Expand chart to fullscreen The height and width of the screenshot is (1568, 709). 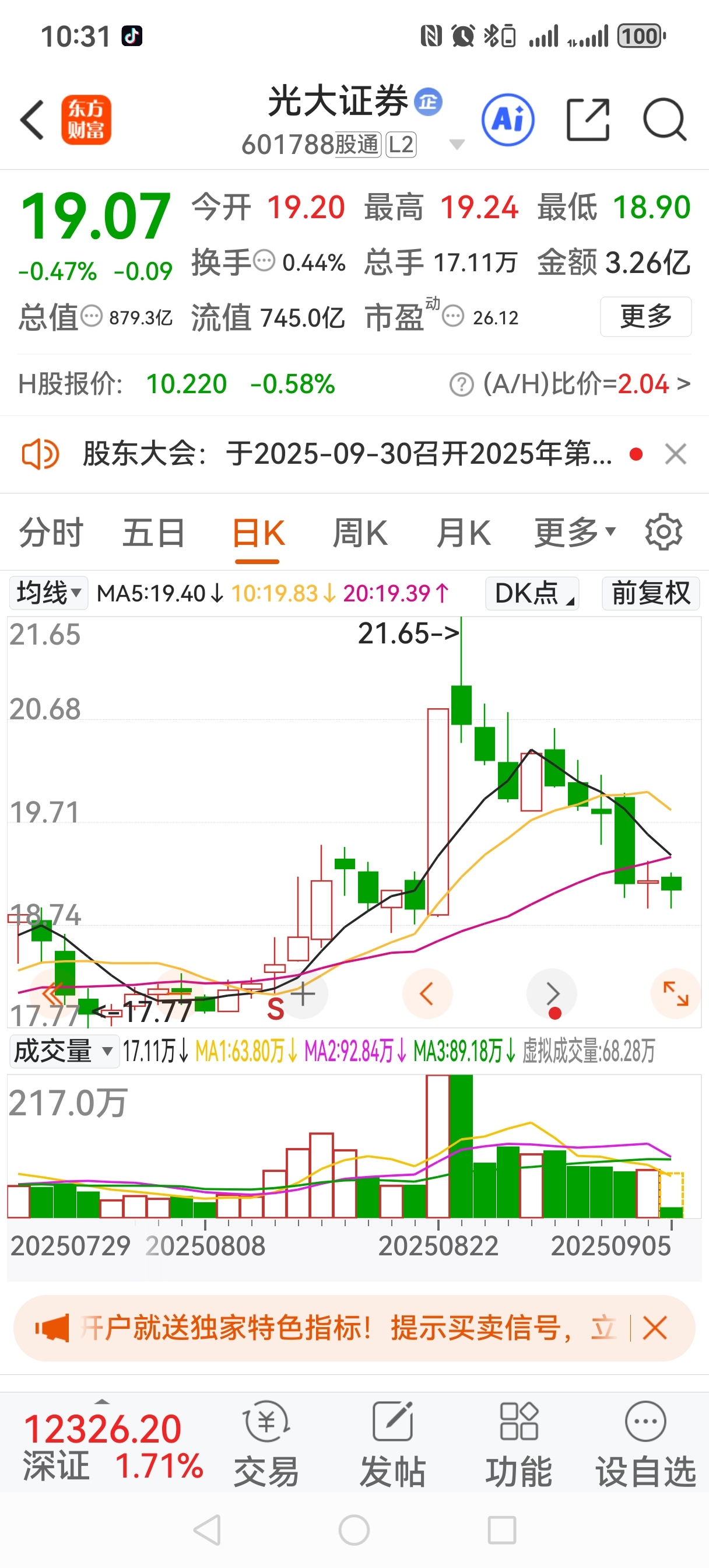(x=676, y=993)
